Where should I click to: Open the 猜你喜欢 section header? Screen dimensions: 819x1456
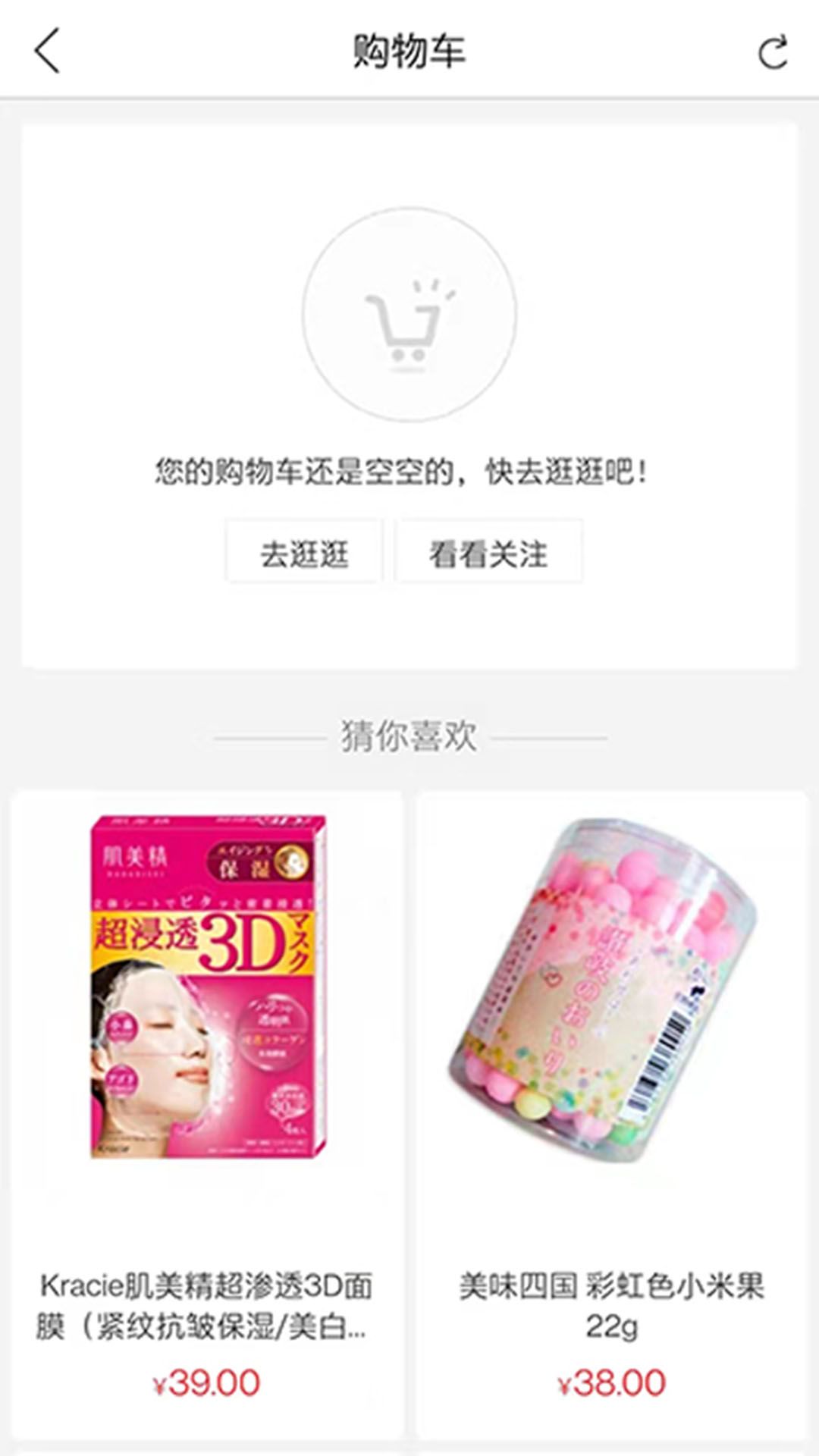409,734
